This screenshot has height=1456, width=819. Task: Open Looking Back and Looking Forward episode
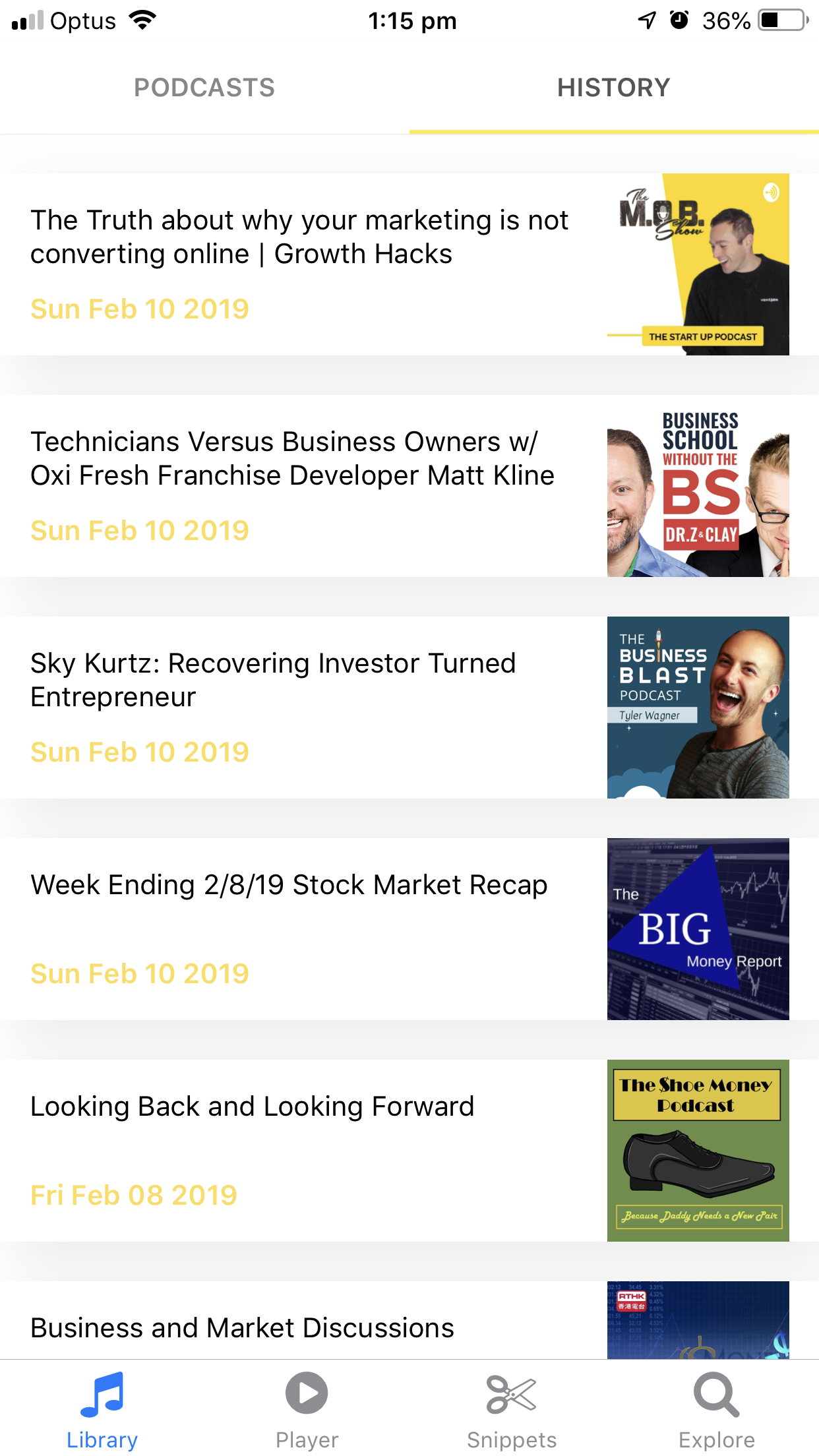click(x=253, y=1107)
